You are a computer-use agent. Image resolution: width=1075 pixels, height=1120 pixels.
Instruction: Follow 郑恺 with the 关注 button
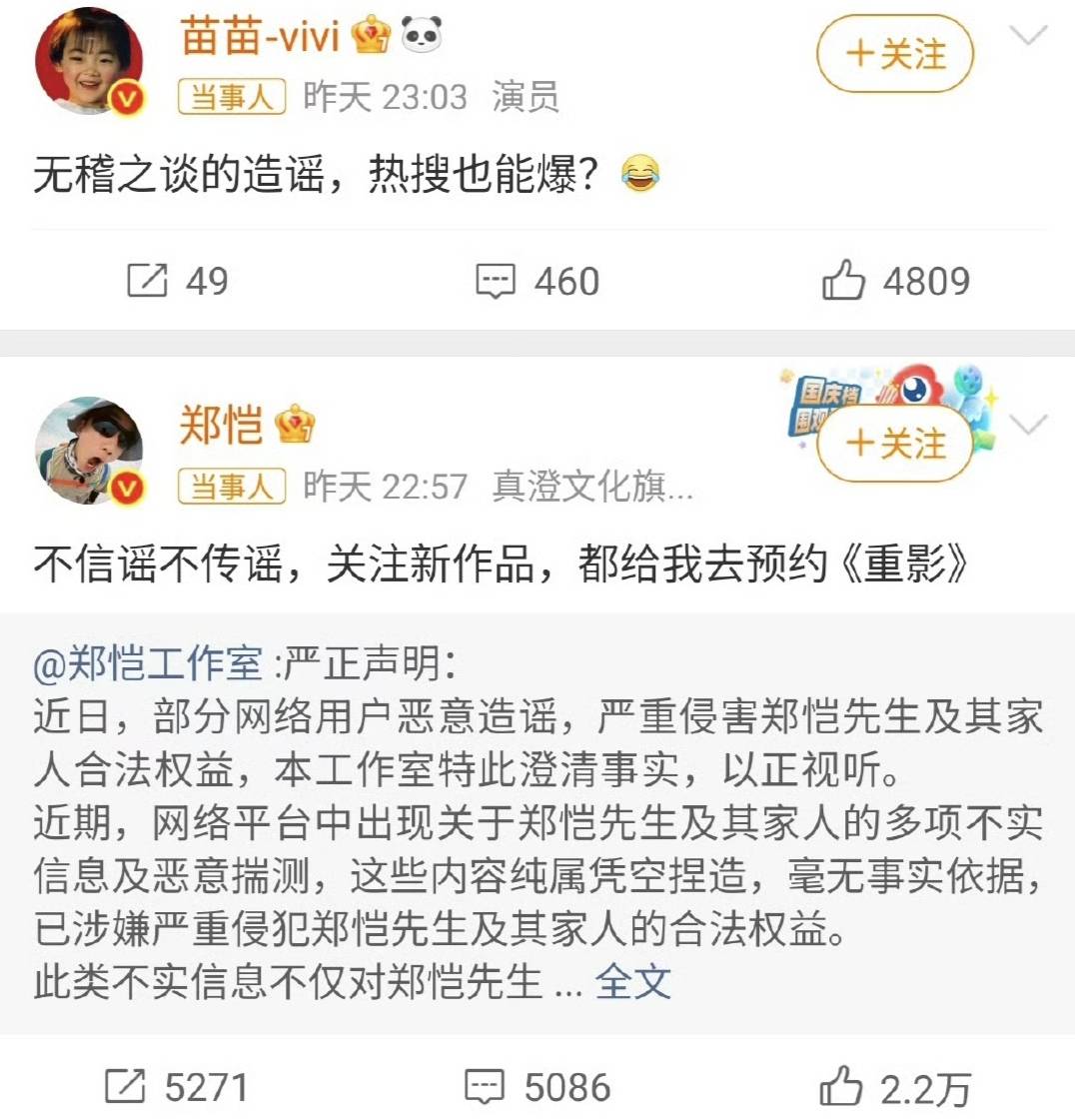click(x=894, y=443)
